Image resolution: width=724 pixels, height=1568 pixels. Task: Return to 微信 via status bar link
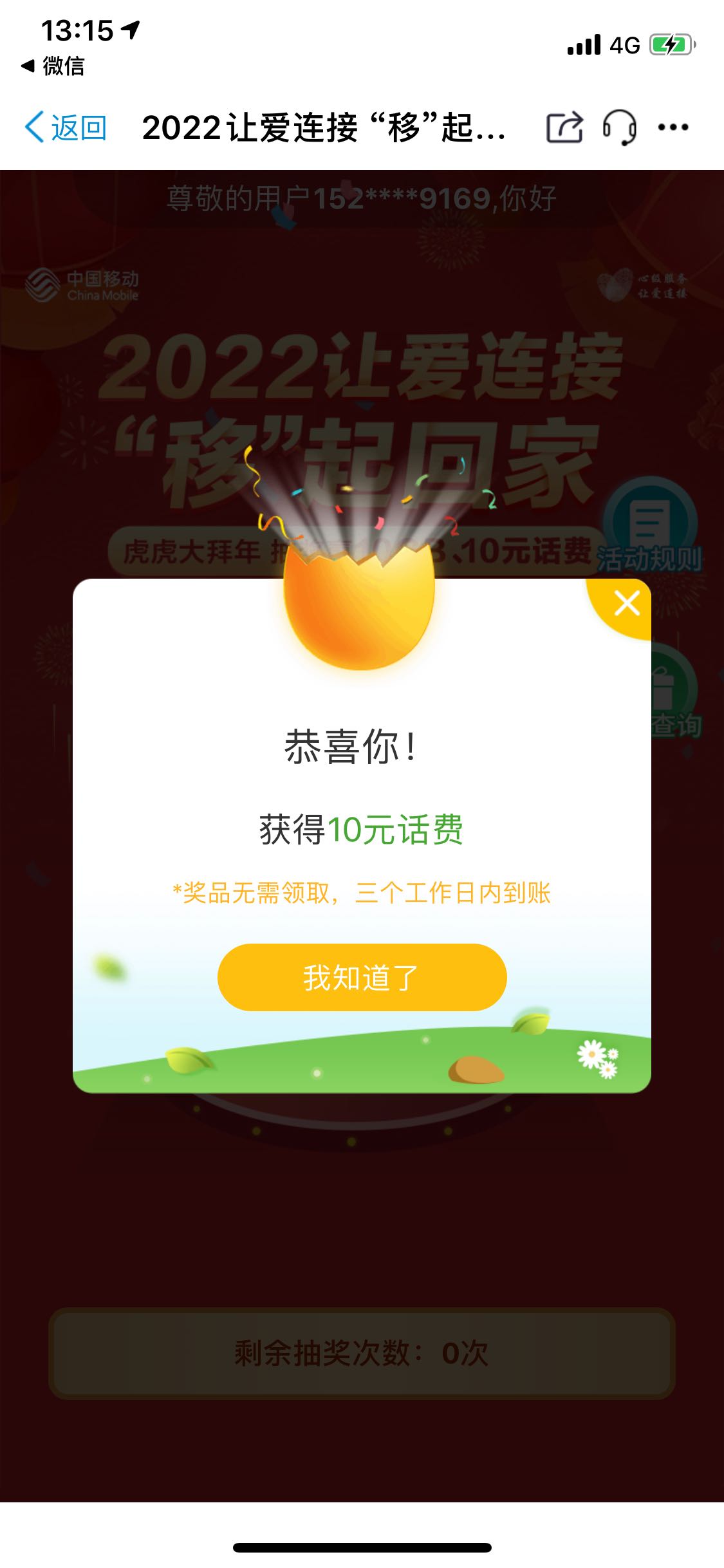click(x=53, y=66)
